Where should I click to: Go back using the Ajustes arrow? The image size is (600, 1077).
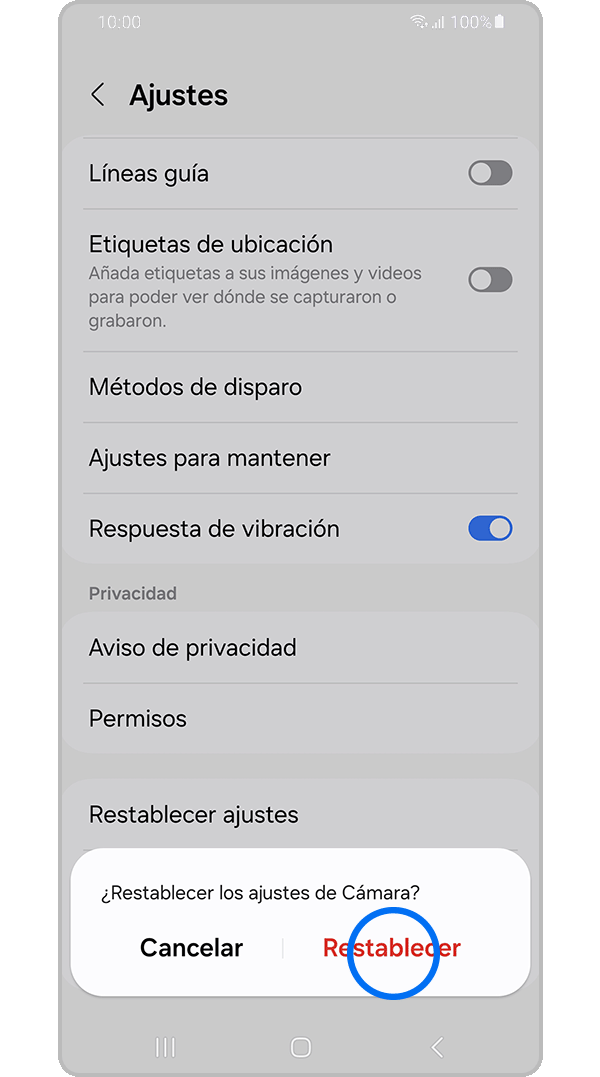point(98,95)
